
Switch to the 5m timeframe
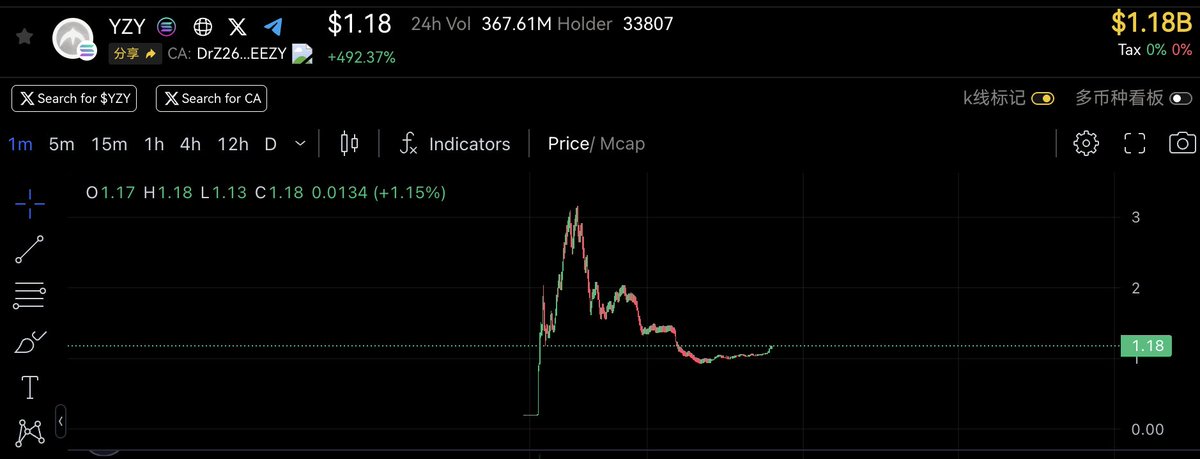pos(62,144)
